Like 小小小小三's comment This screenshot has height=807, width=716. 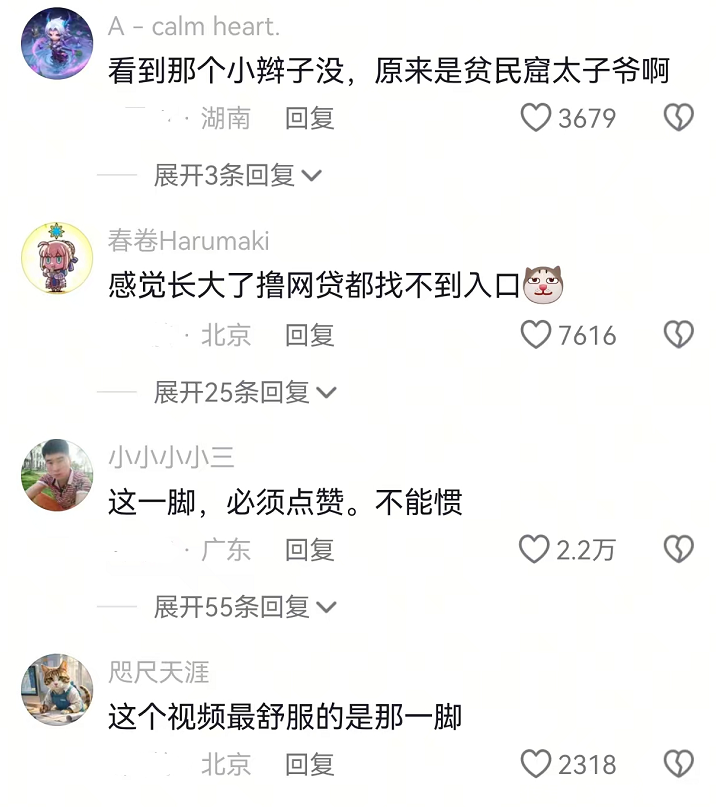pos(535,550)
